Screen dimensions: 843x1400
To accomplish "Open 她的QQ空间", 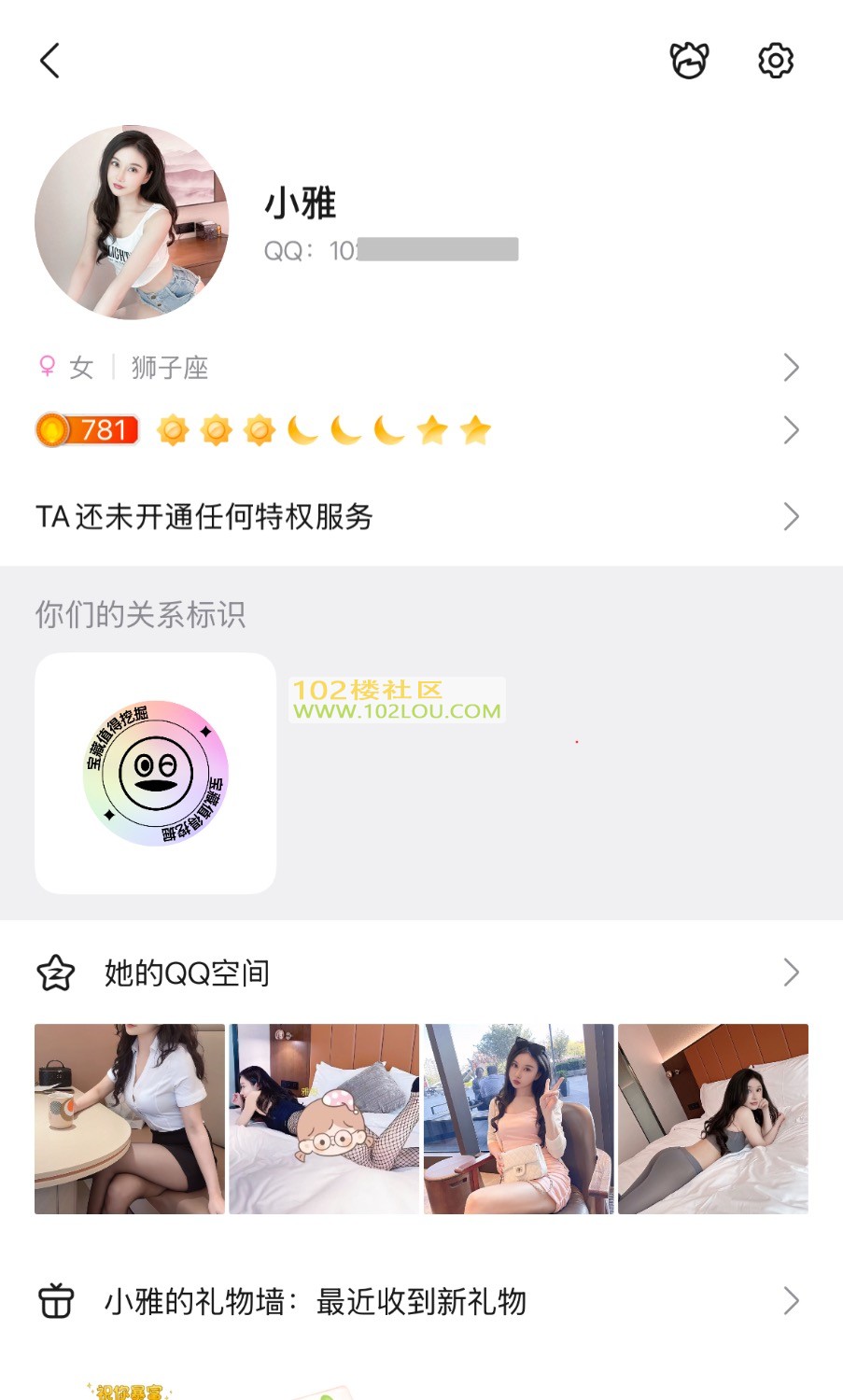I will 420,973.
